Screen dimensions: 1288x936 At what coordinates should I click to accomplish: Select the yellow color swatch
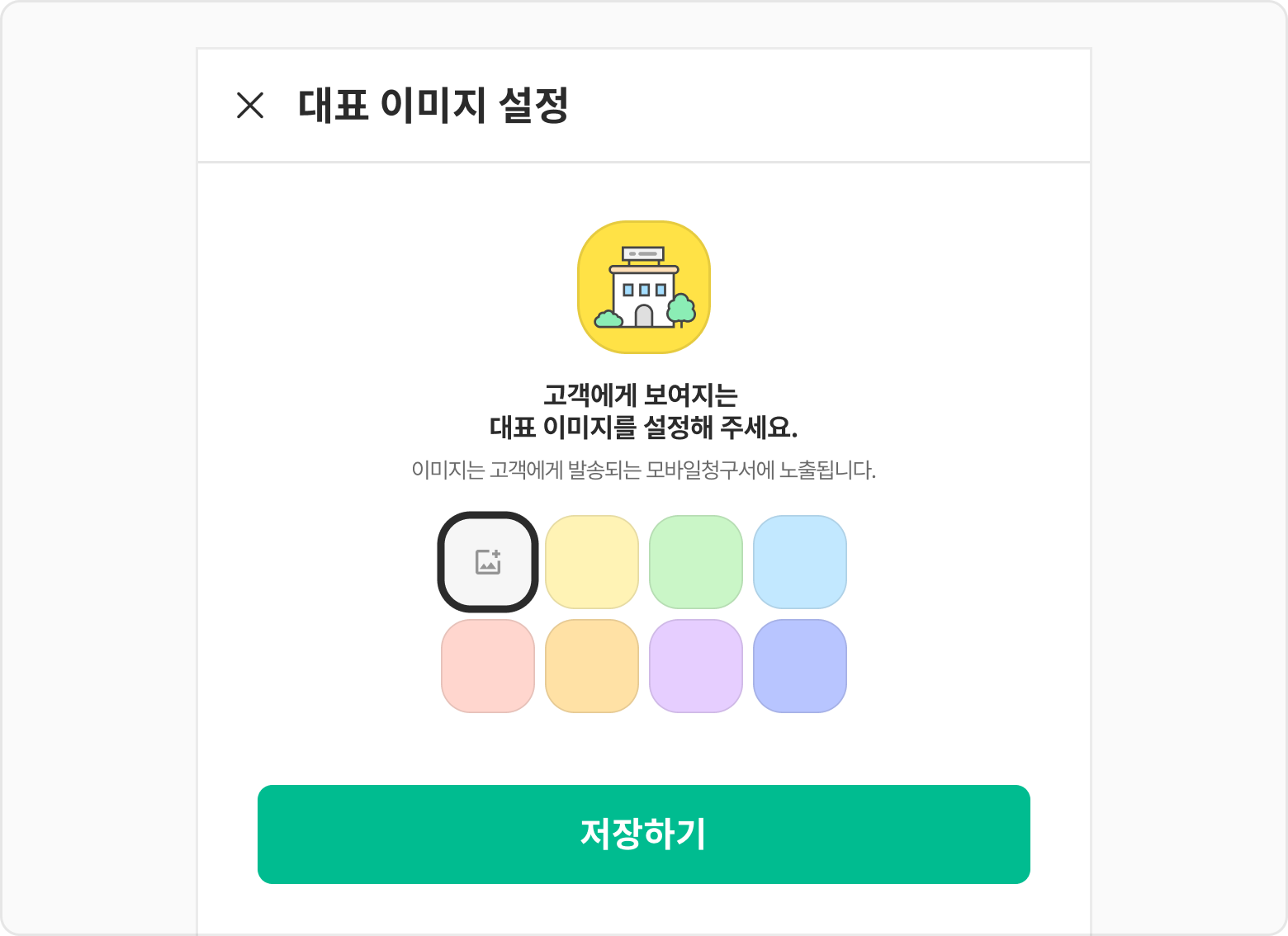[x=592, y=562]
